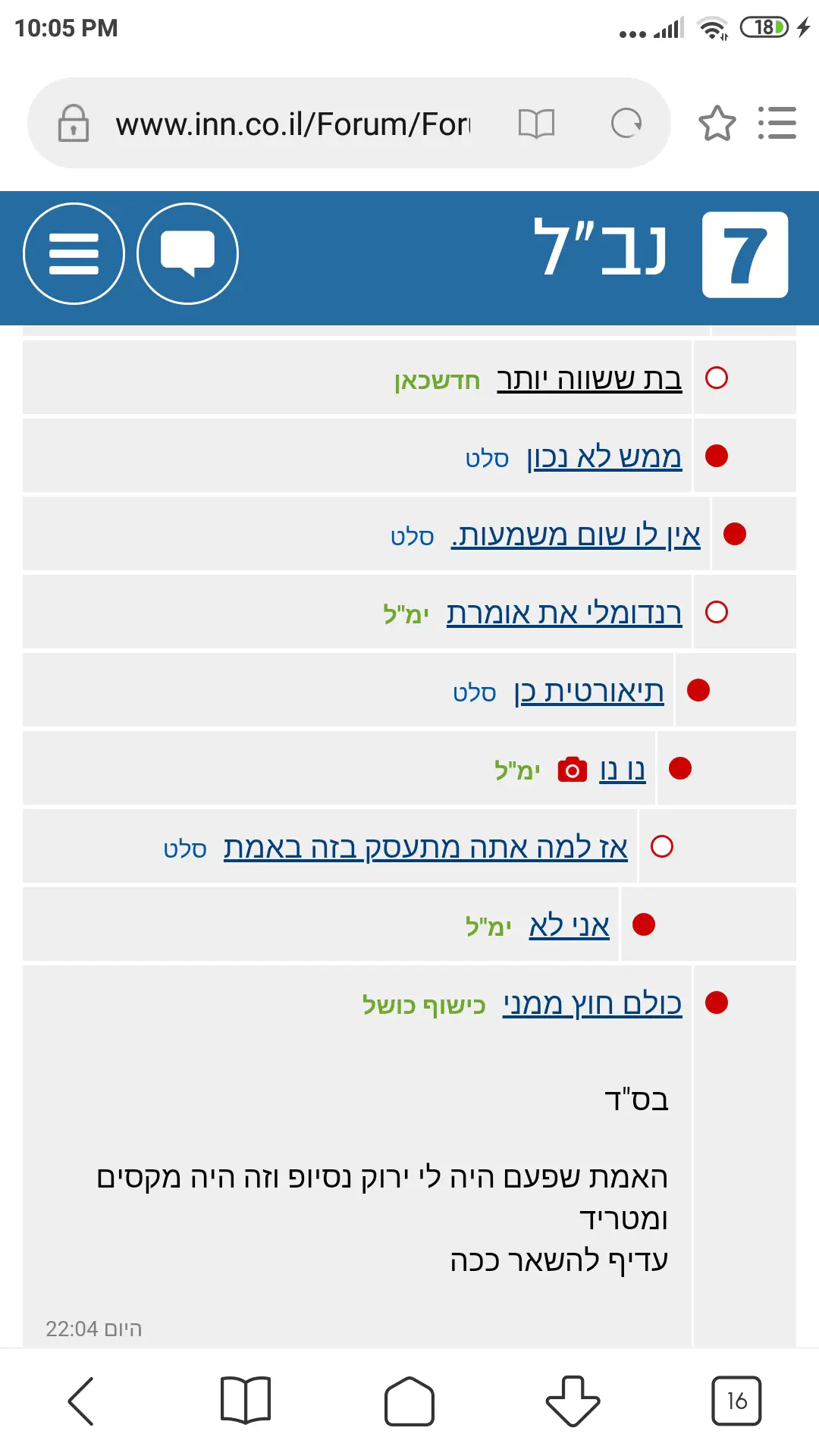Go back using the browser back arrow

tap(81, 1401)
